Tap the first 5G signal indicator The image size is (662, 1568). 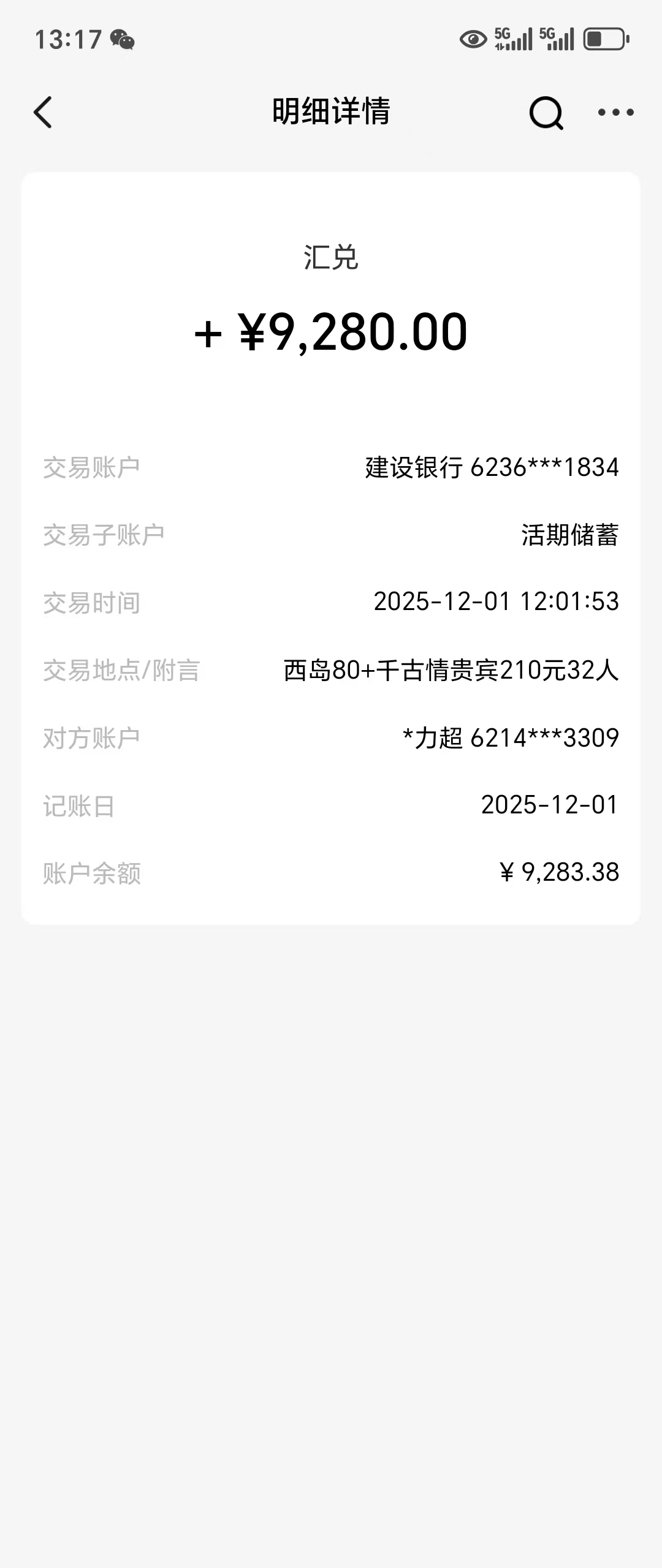tap(513, 38)
